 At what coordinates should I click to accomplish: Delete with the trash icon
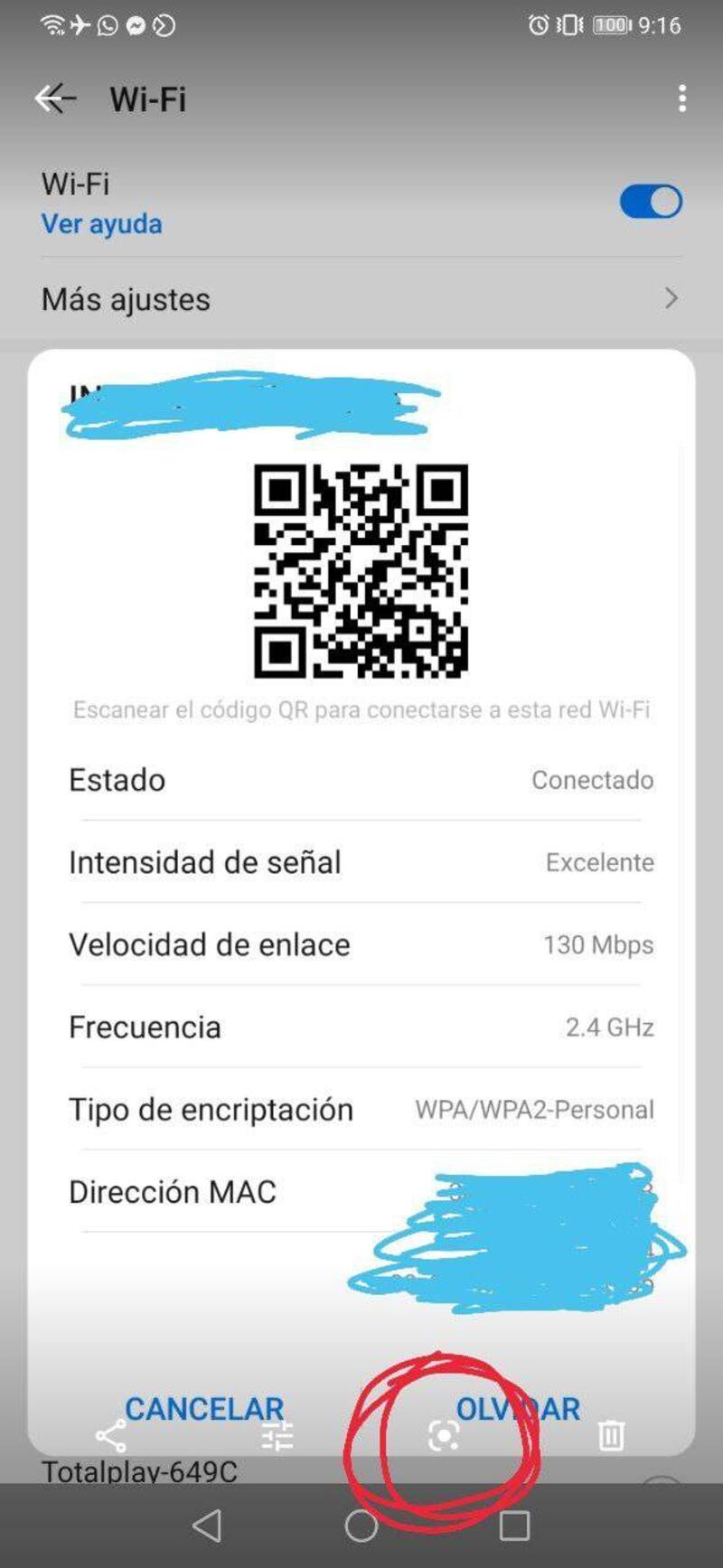click(611, 1435)
